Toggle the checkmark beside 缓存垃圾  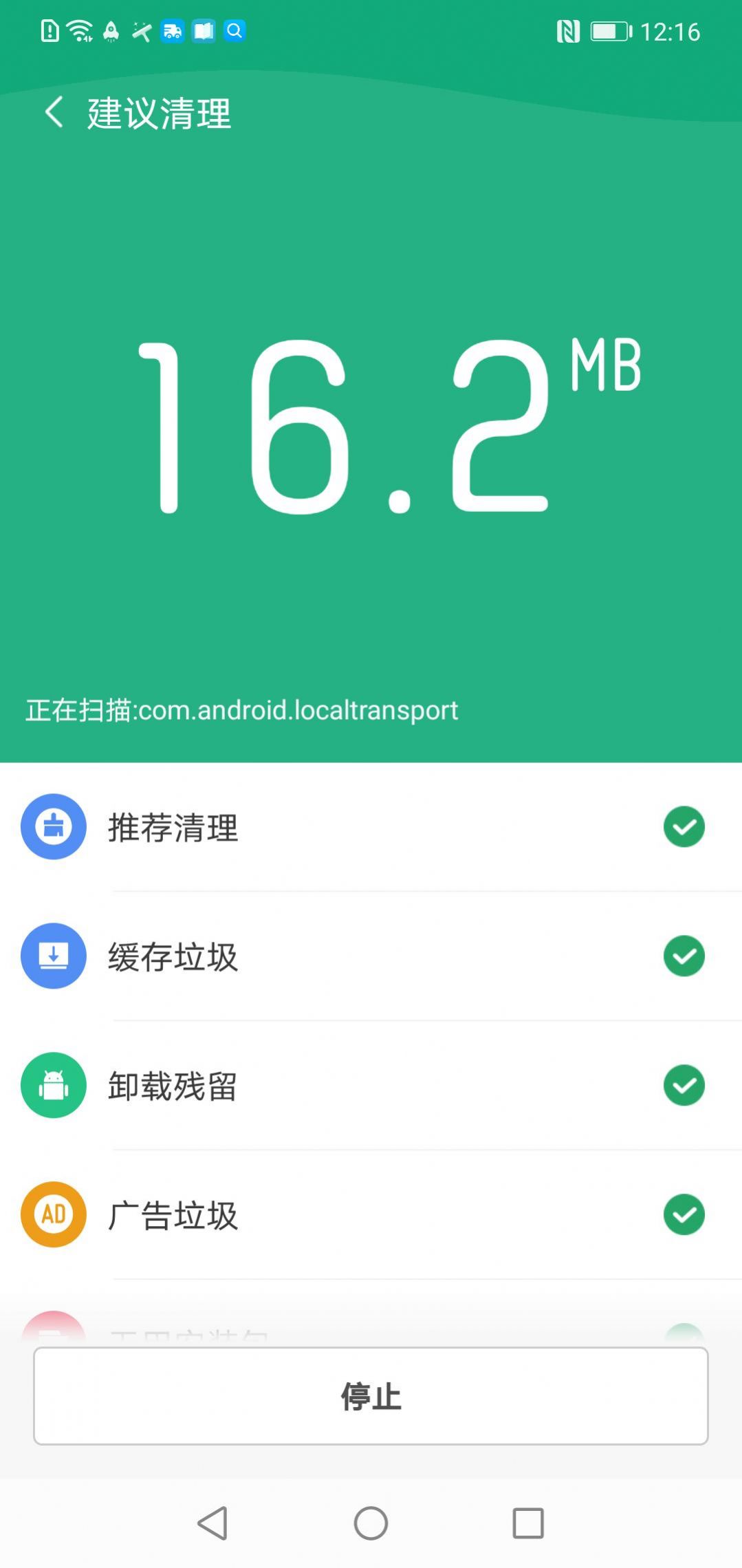point(684,956)
